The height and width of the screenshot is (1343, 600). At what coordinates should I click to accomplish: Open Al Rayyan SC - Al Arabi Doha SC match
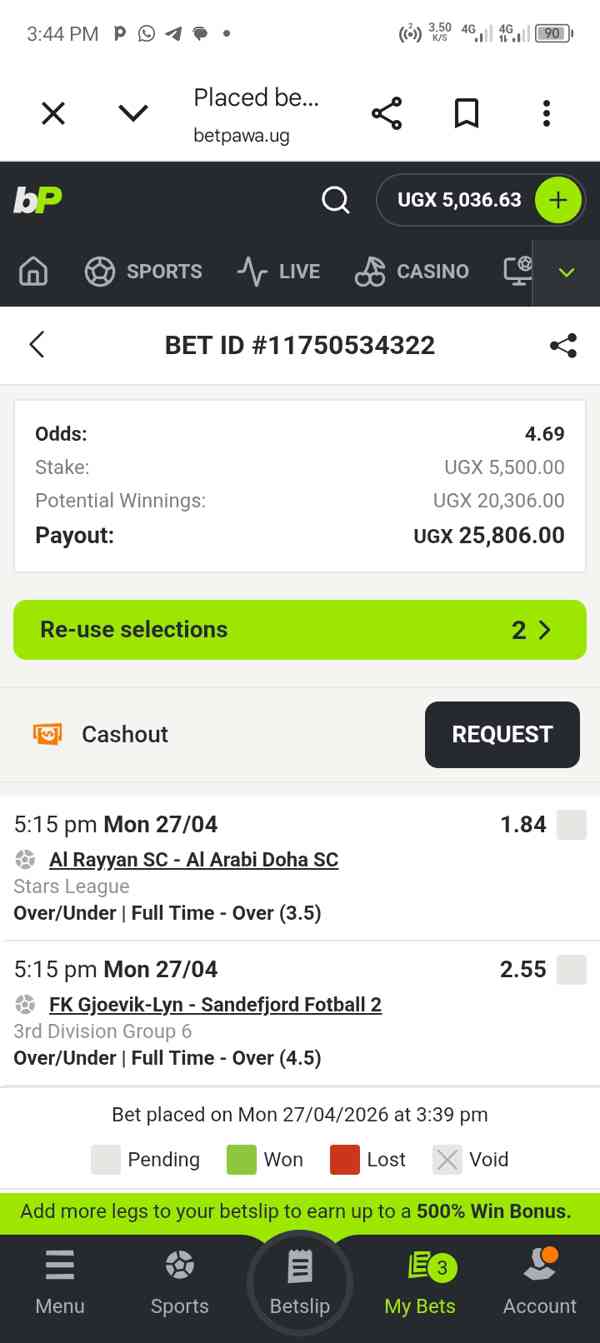[x=193, y=859]
